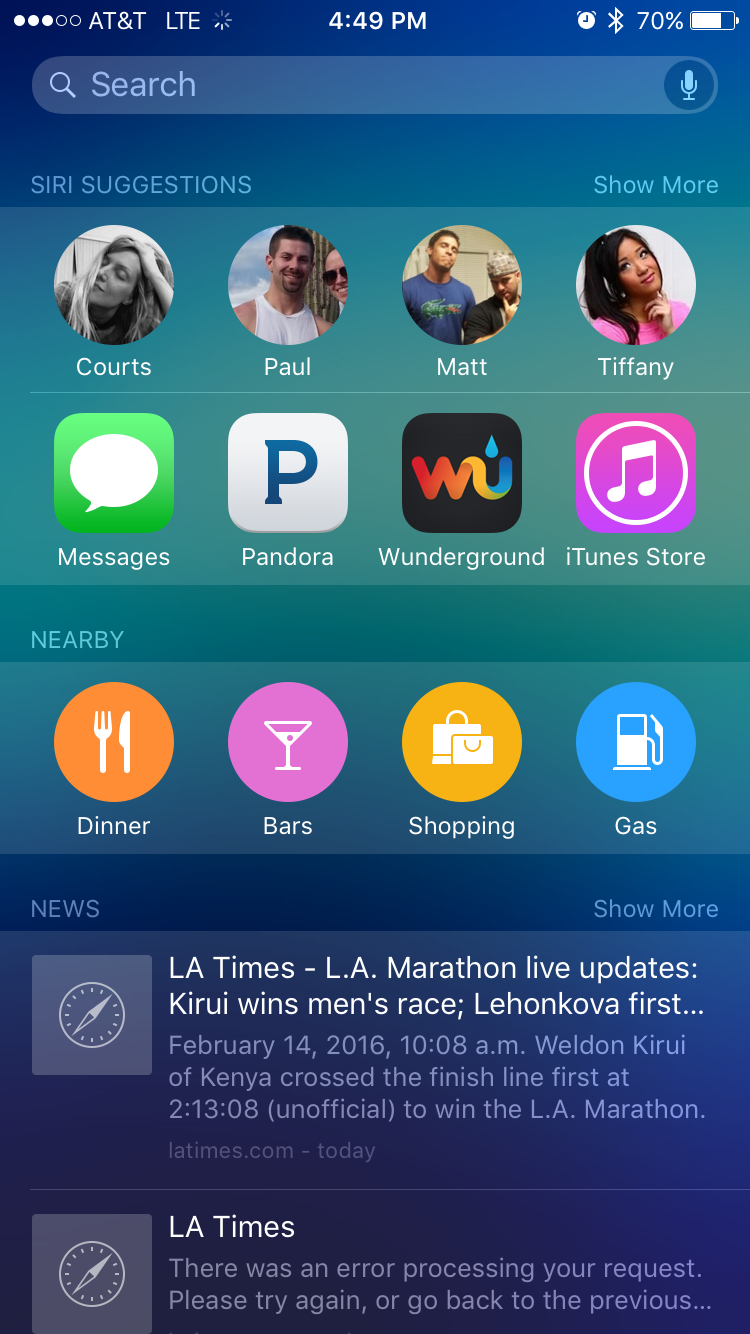Open the L.A. Marathon live updates article
The height and width of the screenshot is (1334, 750).
coord(375,1060)
